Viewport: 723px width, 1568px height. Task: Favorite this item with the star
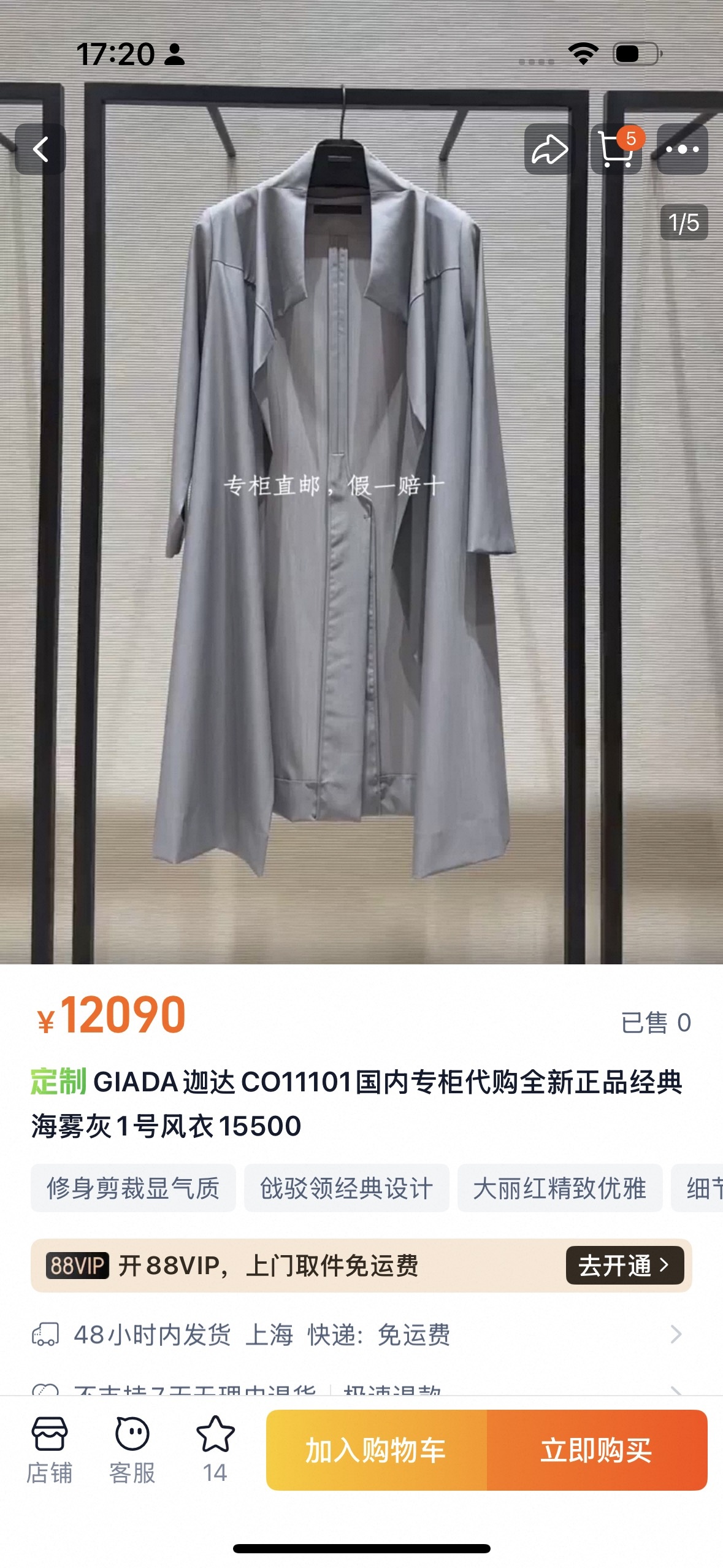click(x=215, y=1450)
